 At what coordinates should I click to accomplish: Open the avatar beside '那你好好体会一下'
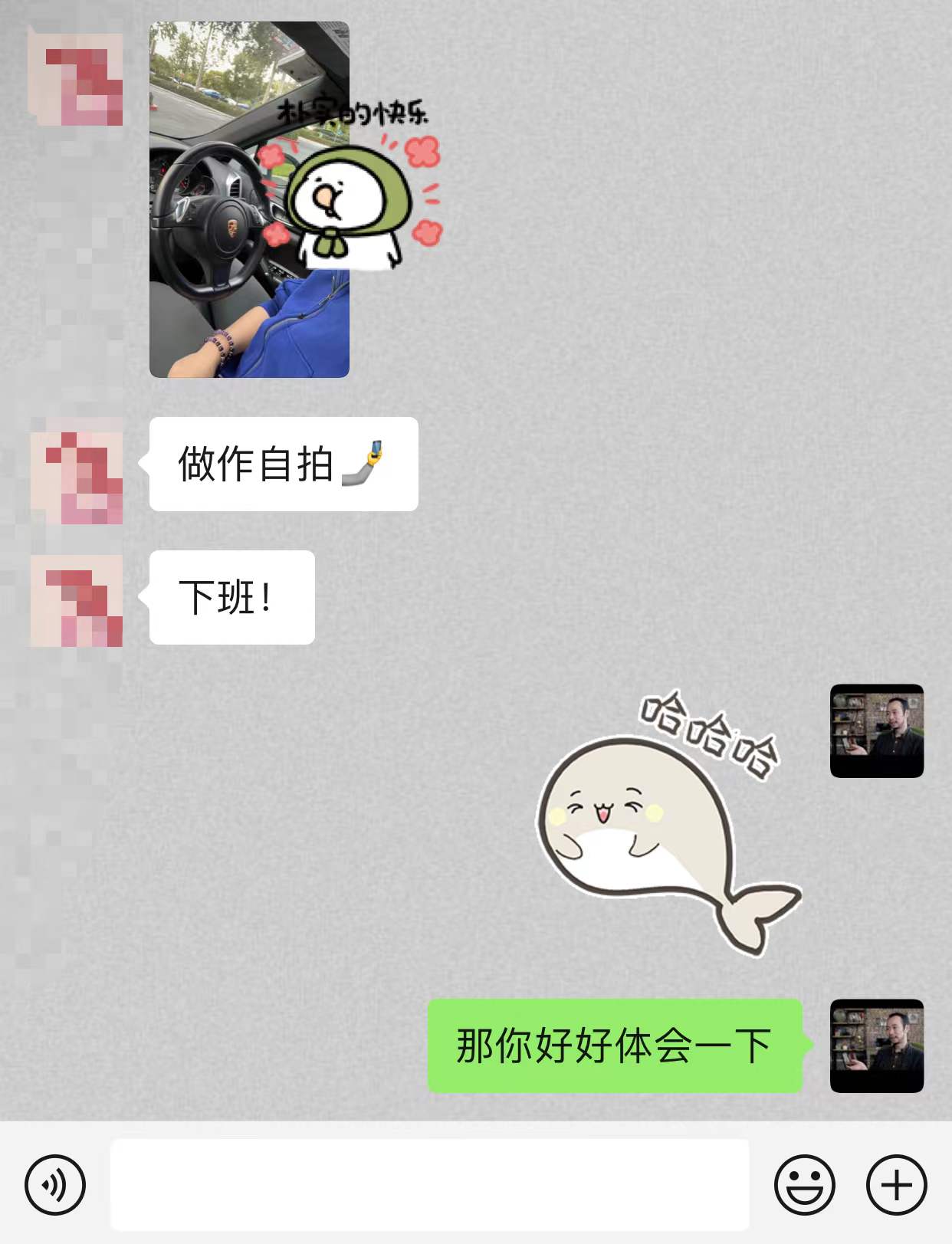coord(876,1045)
